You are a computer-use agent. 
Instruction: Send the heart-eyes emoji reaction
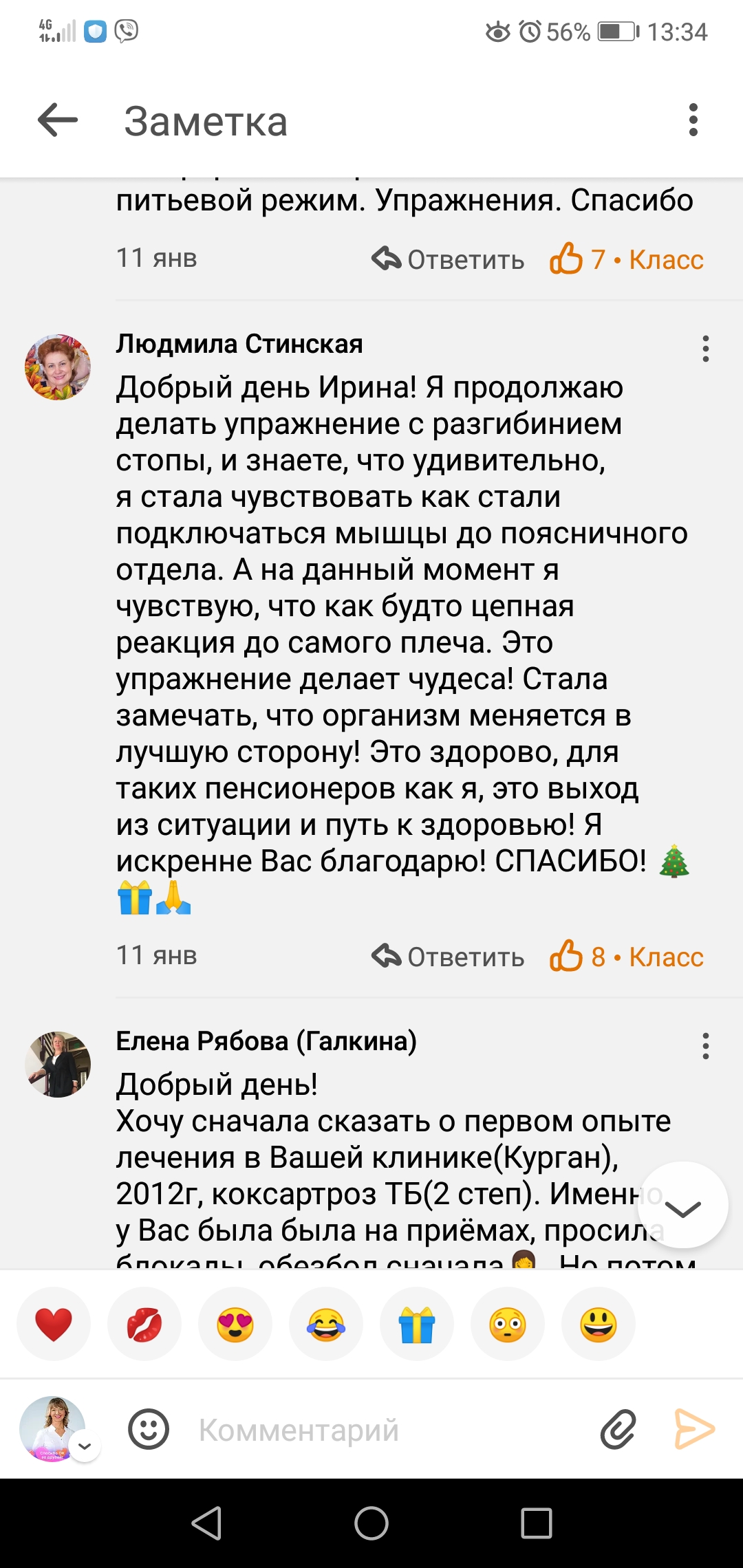(x=235, y=1324)
